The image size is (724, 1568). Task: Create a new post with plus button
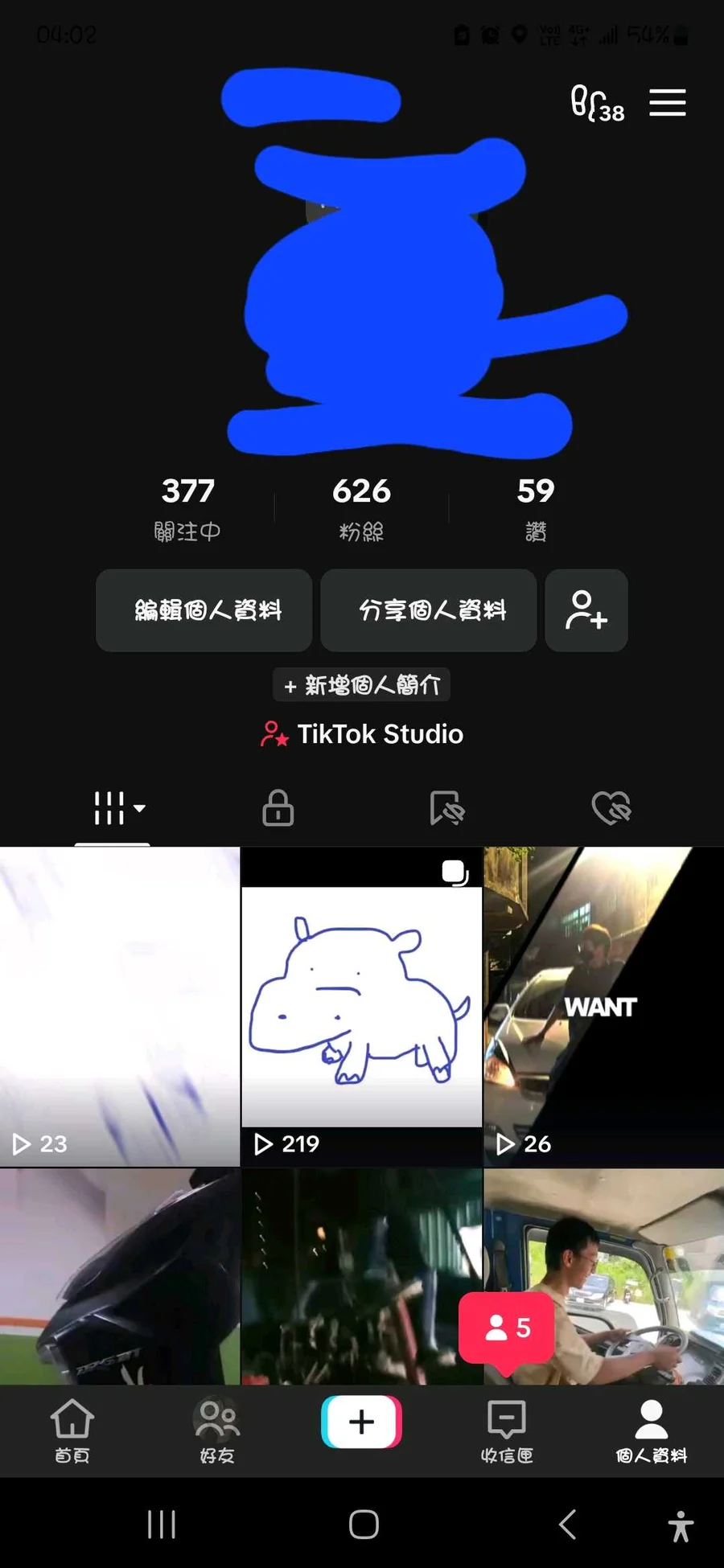pyautogui.click(x=361, y=1422)
